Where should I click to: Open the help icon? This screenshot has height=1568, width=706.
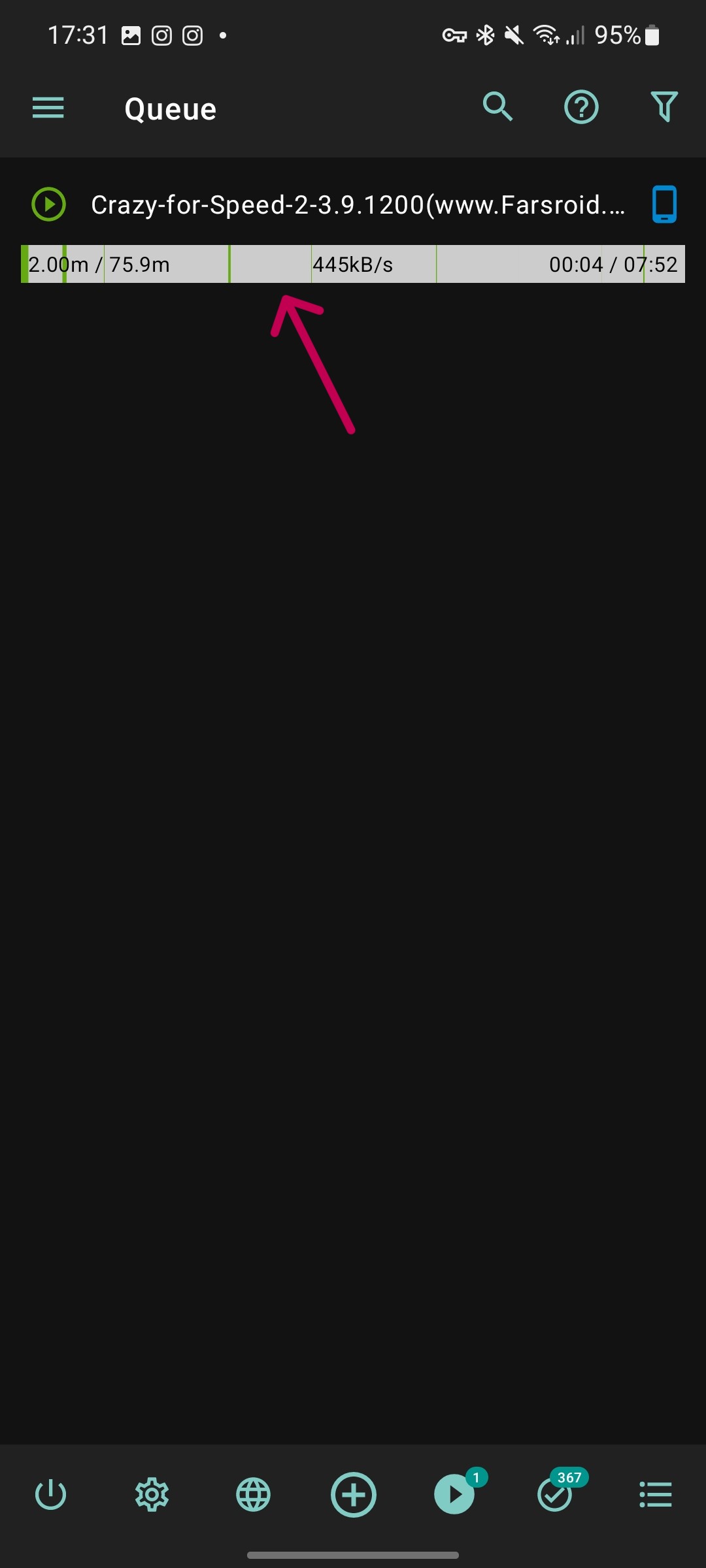[x=581, y=108]
